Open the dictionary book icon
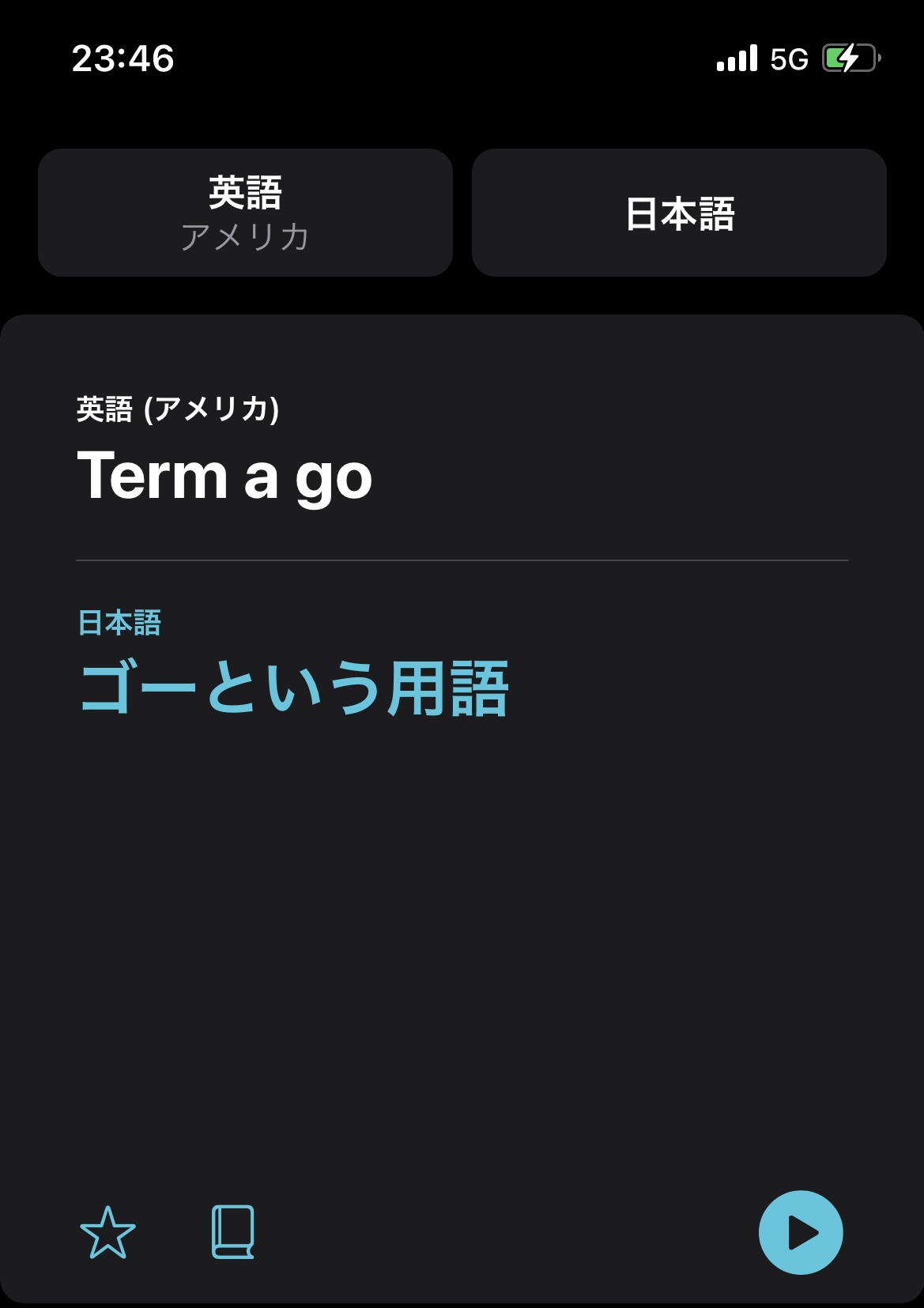This screenshot has width=924, height=1308. click(x=233, y=1232)
